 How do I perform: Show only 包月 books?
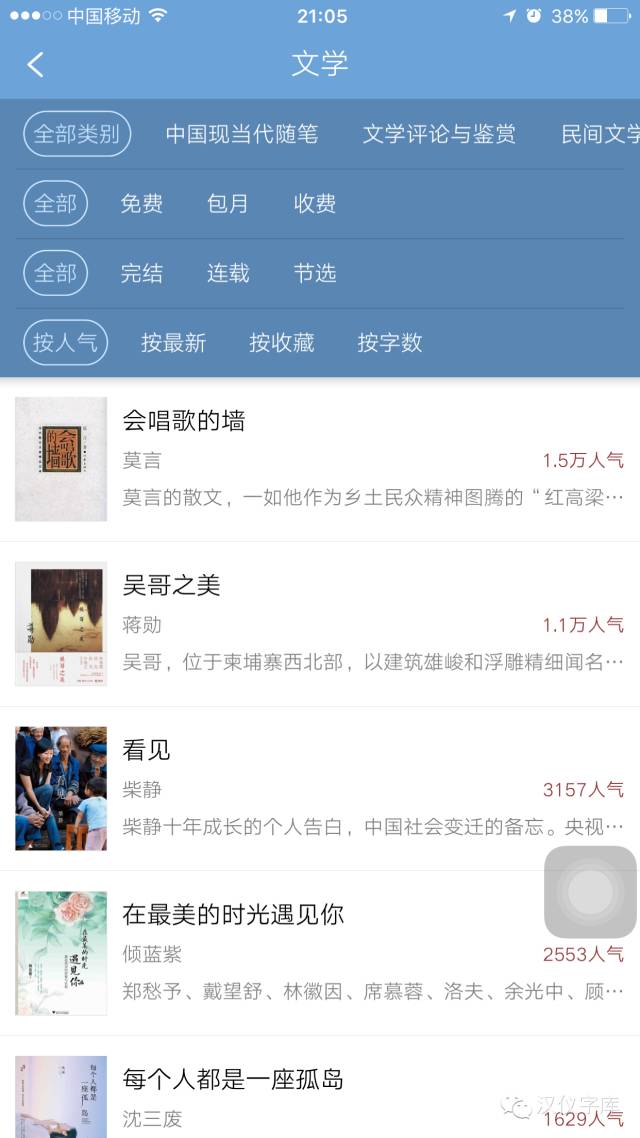click(228, 204)
